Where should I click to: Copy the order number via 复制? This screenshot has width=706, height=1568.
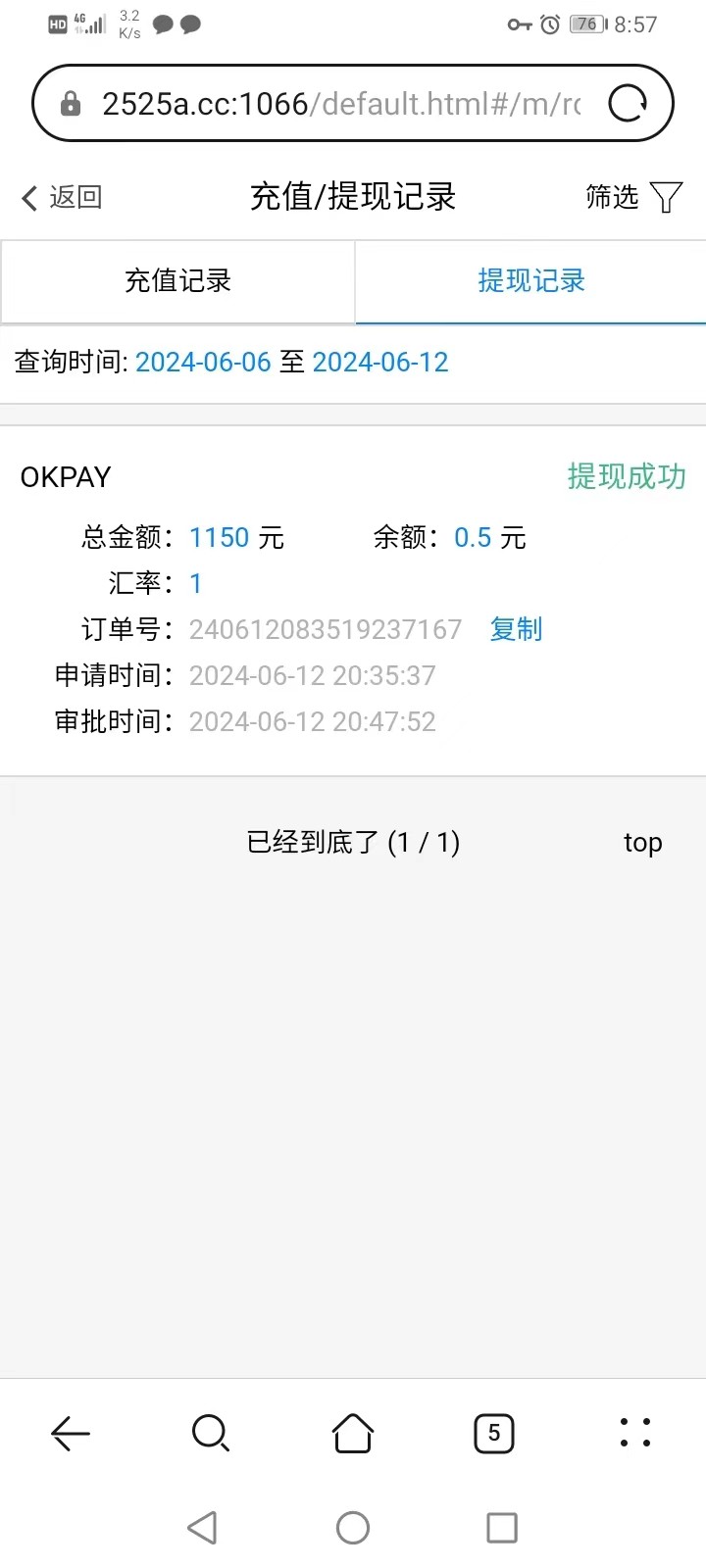pyautogui.click(x=516, y=628)
